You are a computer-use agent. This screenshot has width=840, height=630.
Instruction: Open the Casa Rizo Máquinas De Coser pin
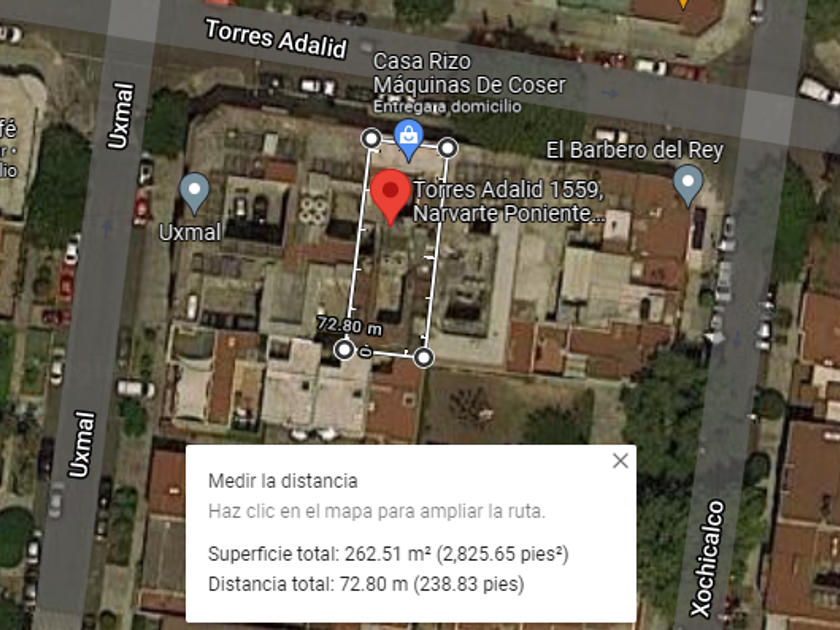coord(408,136)
